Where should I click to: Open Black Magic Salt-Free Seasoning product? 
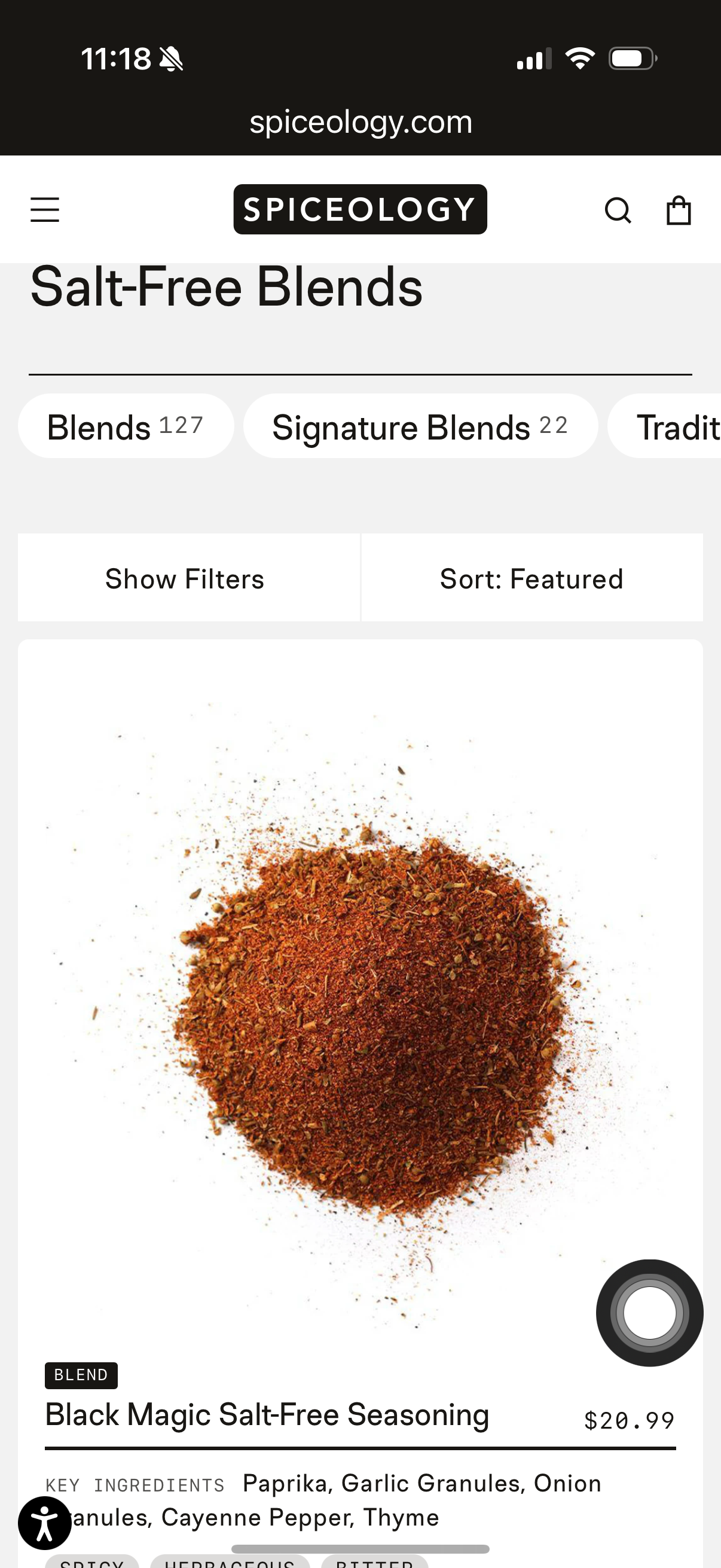point(267,1414)
